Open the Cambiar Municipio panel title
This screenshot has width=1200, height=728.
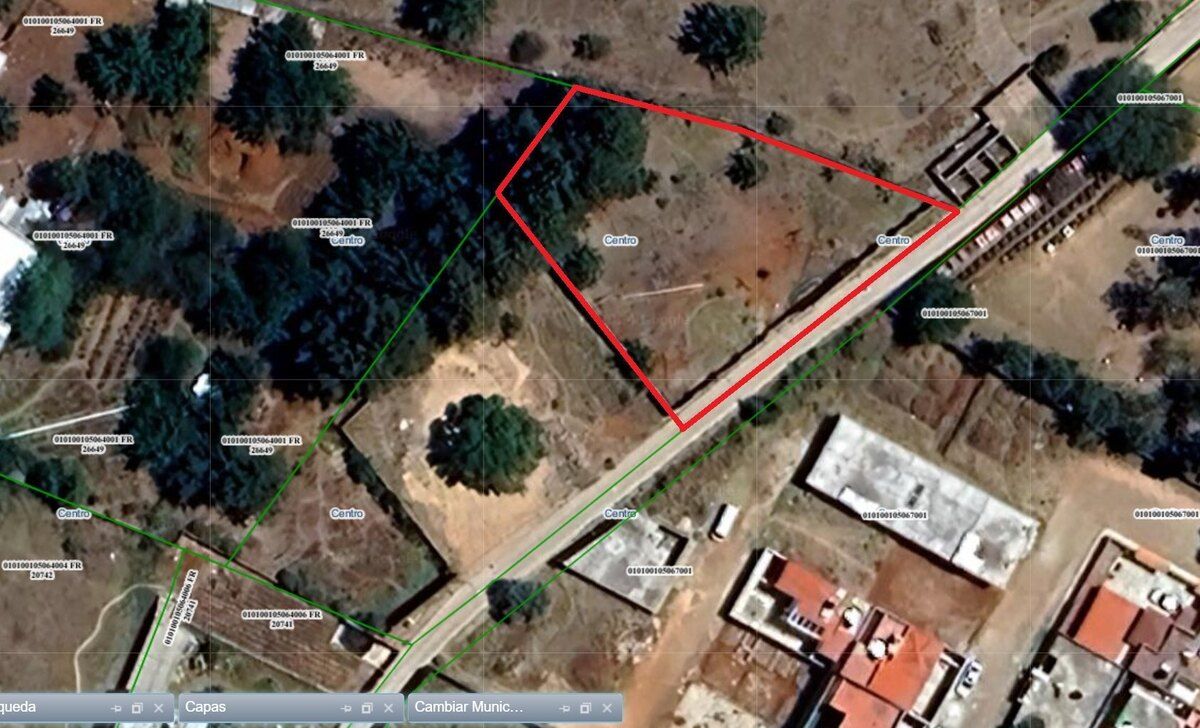click(469, 707)
